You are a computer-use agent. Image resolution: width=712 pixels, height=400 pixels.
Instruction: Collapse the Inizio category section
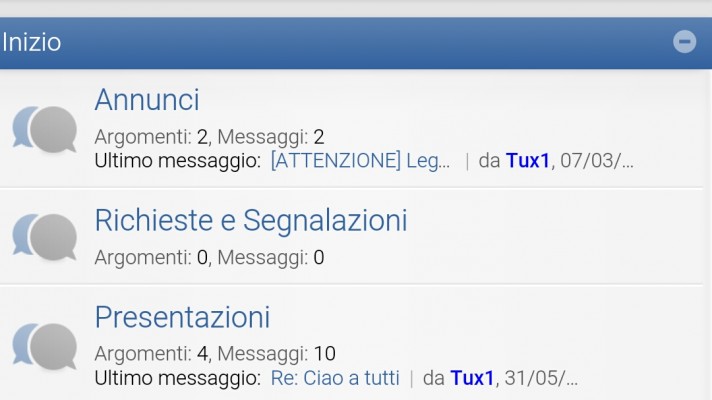coord(684,42)
